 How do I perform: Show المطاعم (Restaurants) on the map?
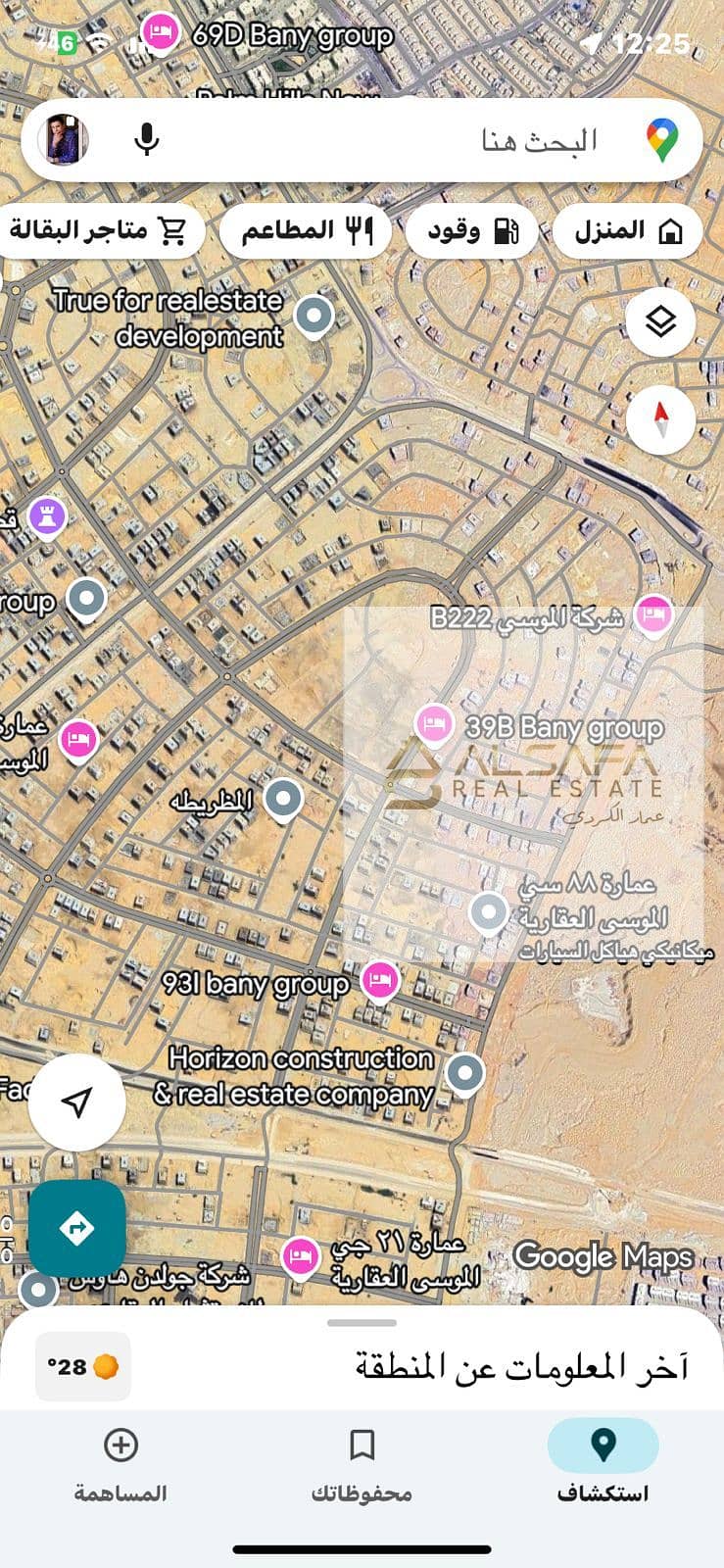tap(306, 231)
